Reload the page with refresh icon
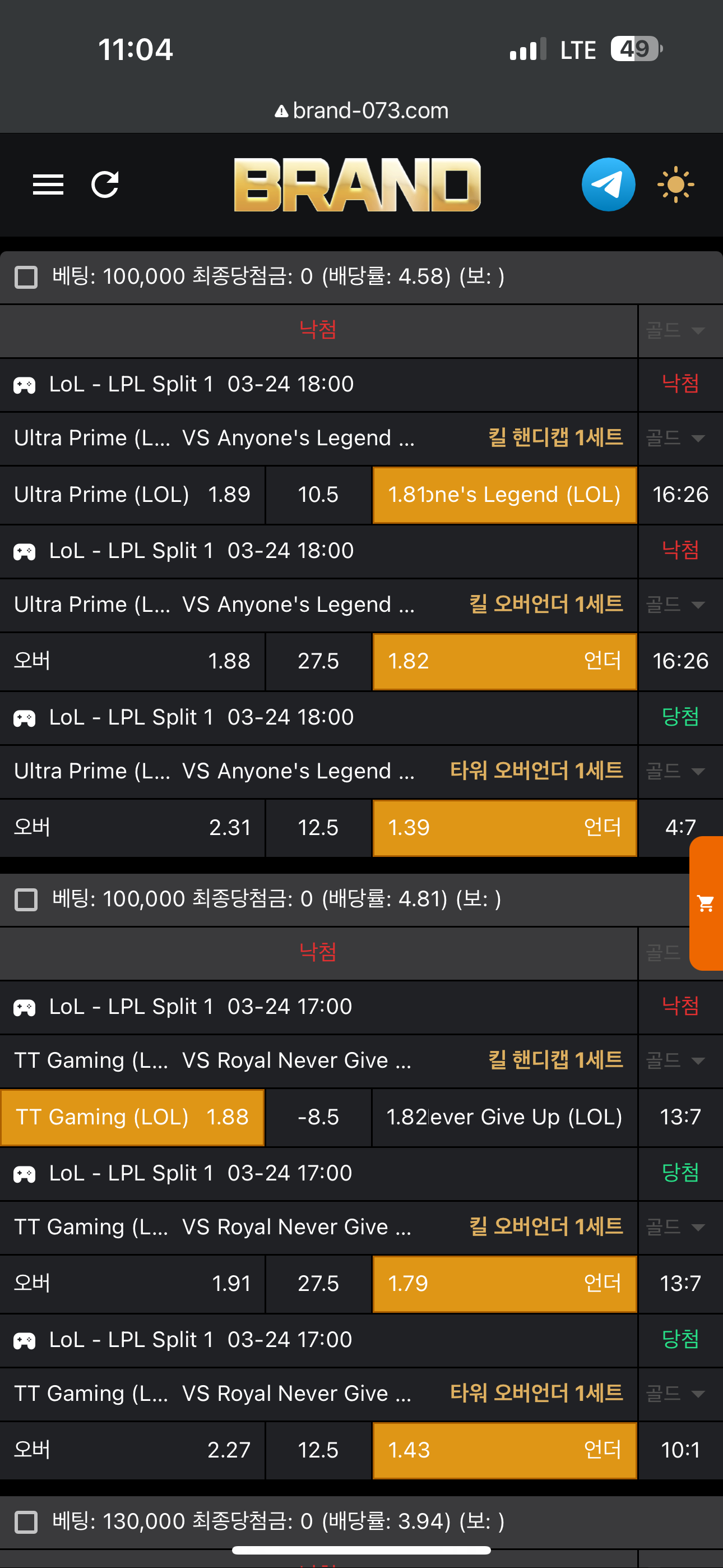The height and width of the screenshot is (1568, 723). click(105, 185)
